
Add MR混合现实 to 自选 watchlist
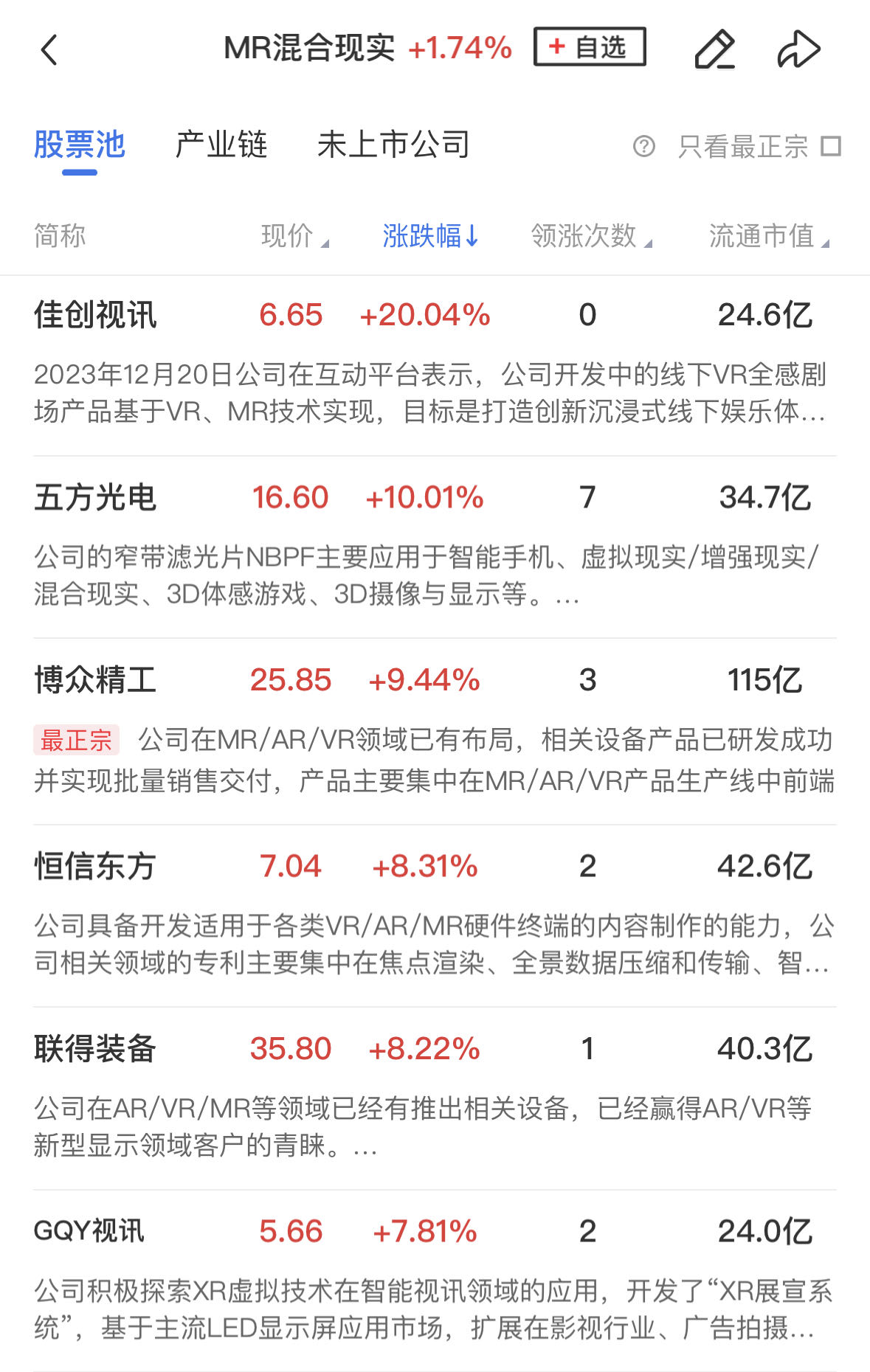(590, 47)
